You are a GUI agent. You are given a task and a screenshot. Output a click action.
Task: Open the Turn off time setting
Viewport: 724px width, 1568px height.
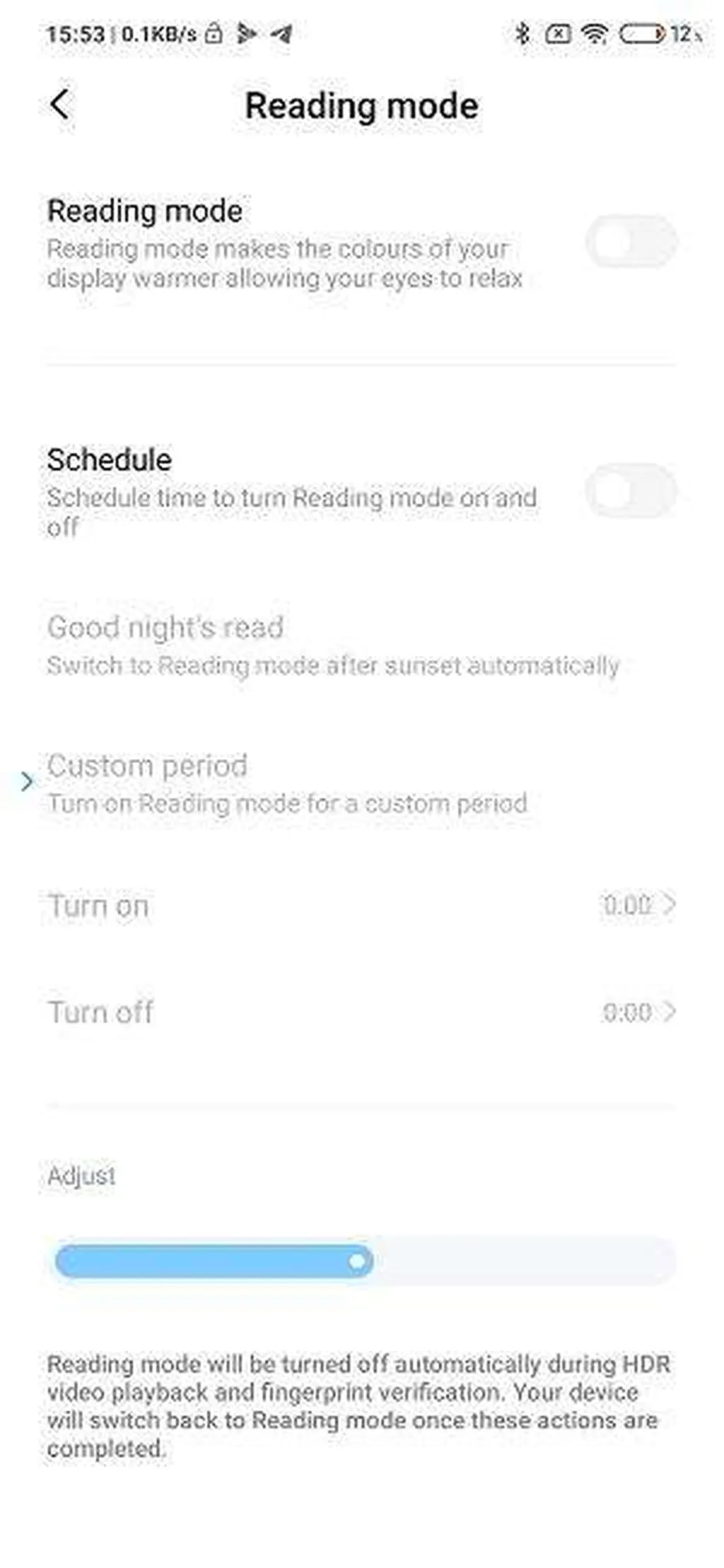(361, 1012)
